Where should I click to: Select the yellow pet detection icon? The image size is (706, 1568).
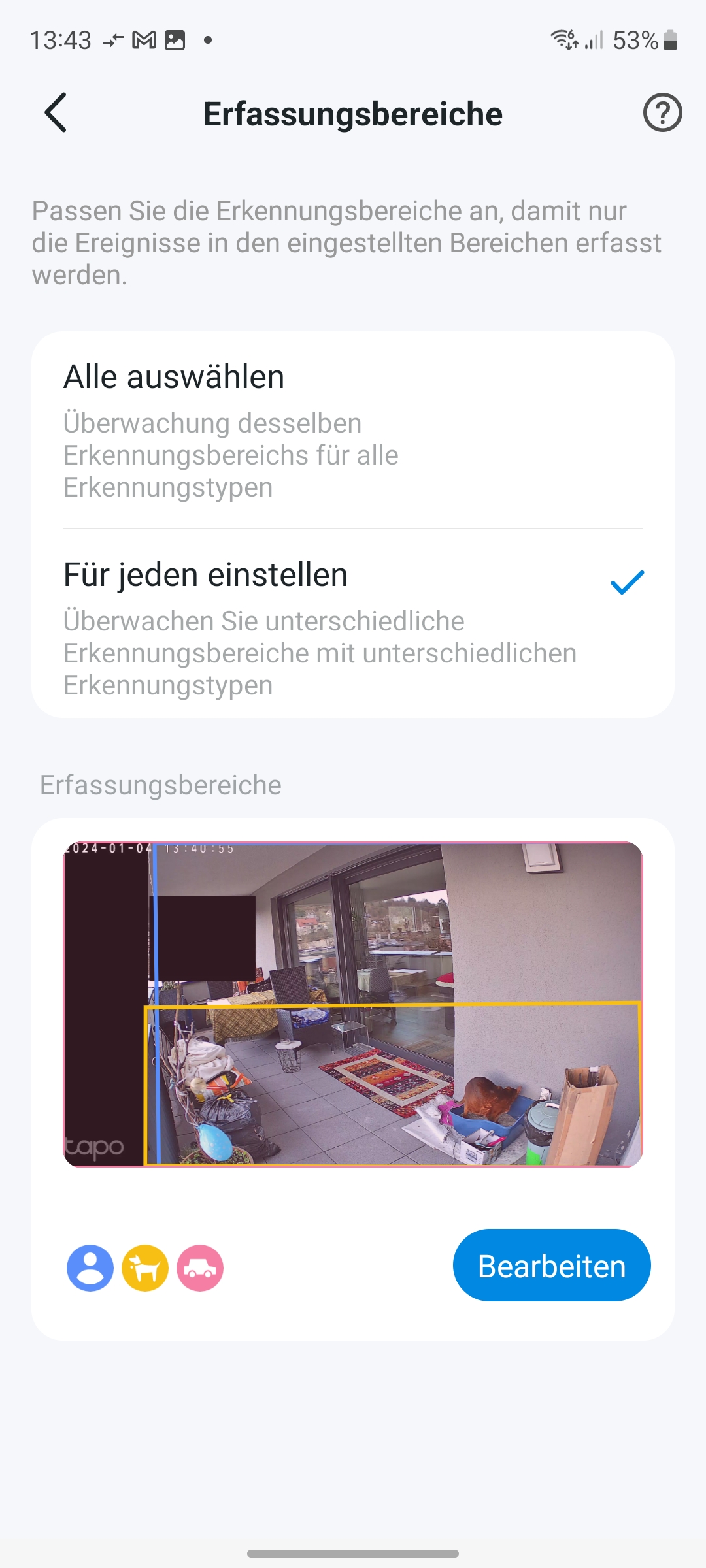pos(145,1268)
